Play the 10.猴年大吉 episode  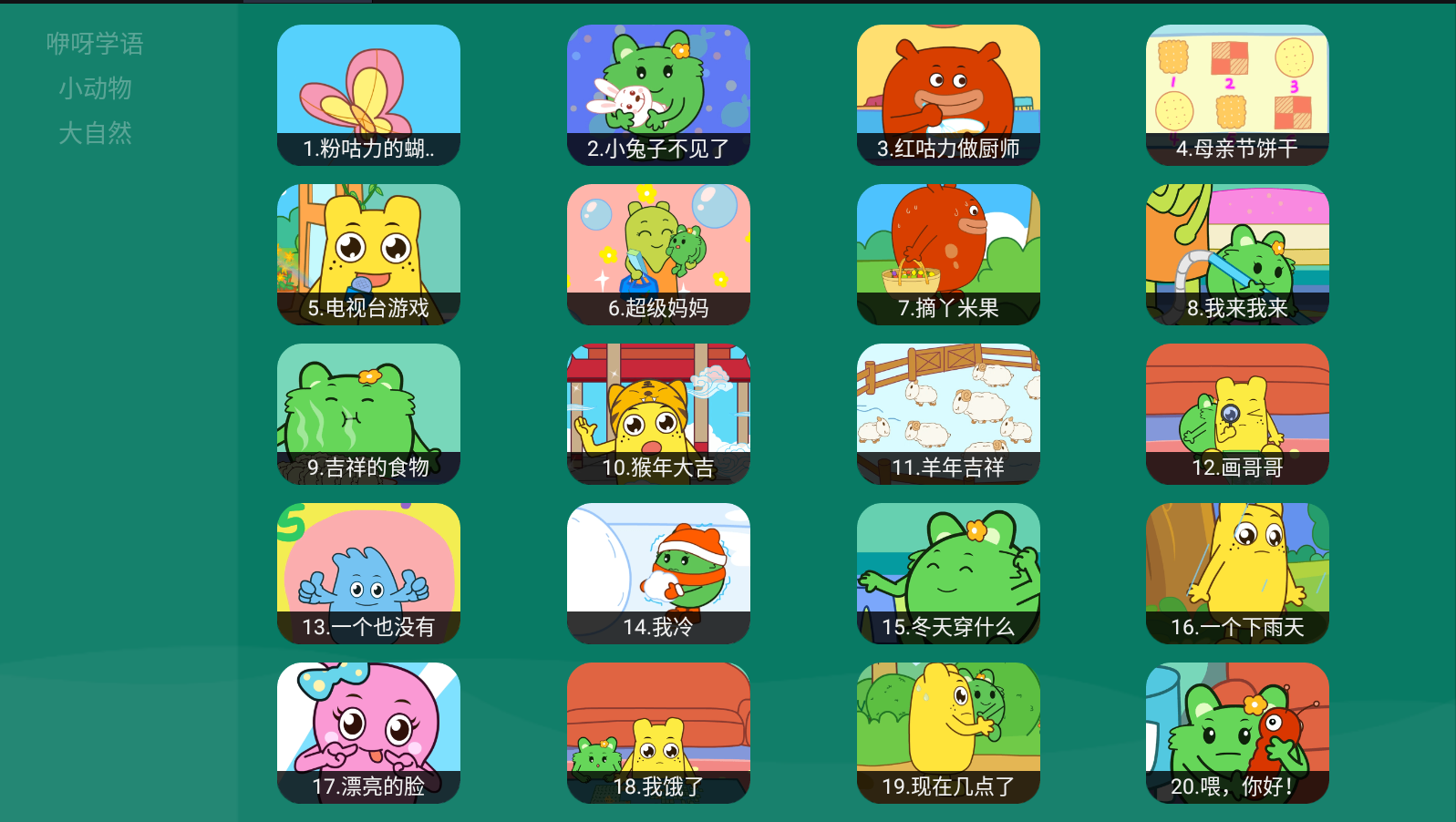pyautogui.click(x=658, y=414)
